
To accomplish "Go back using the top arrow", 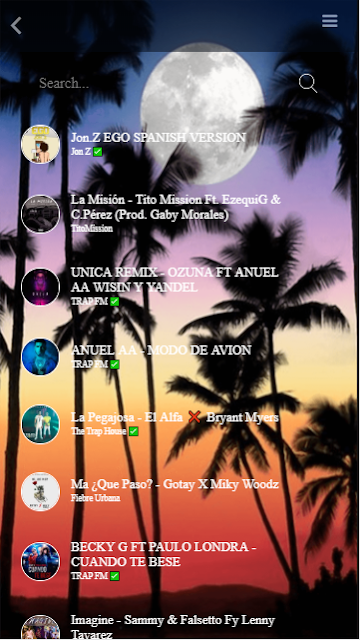I will pyautogui.click(x=16, y=25).
